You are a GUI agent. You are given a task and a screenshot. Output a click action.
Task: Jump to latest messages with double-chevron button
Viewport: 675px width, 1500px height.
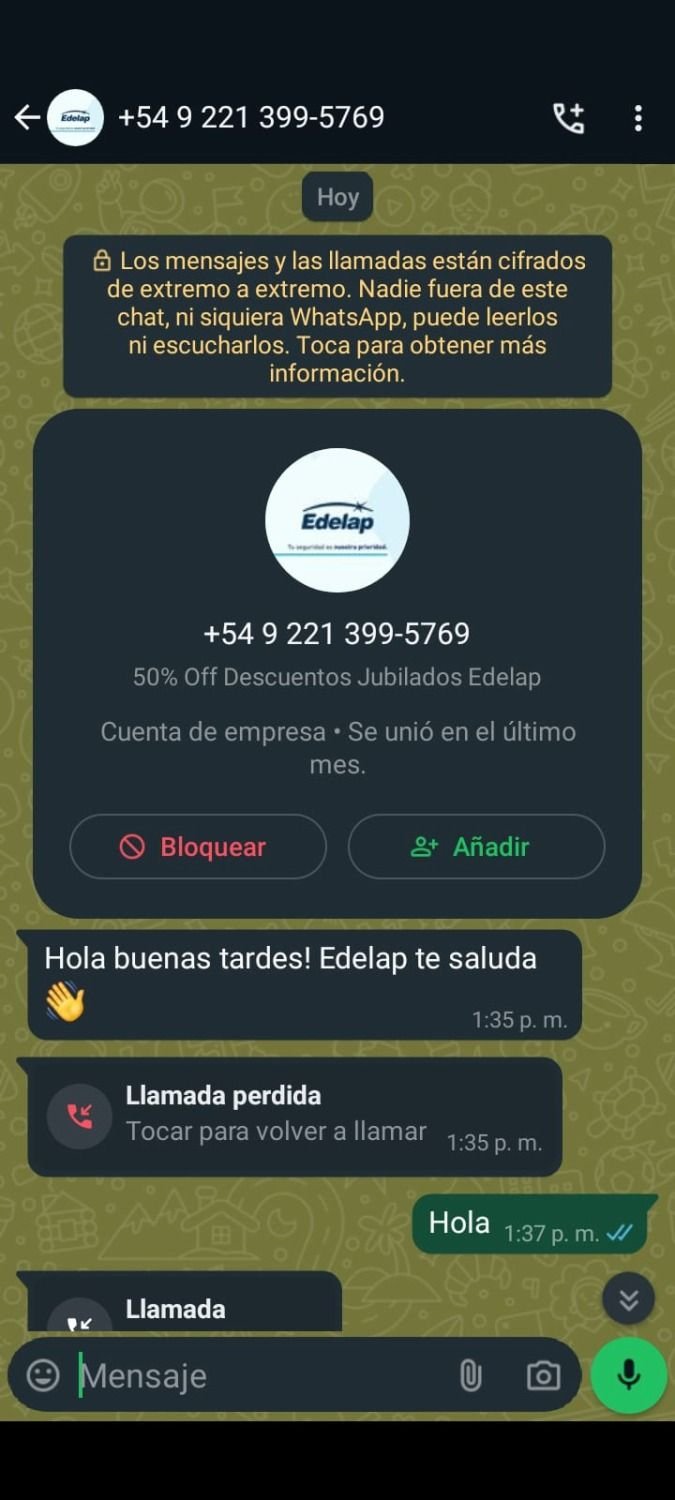pyautogui.click(x=628, y=1299)
